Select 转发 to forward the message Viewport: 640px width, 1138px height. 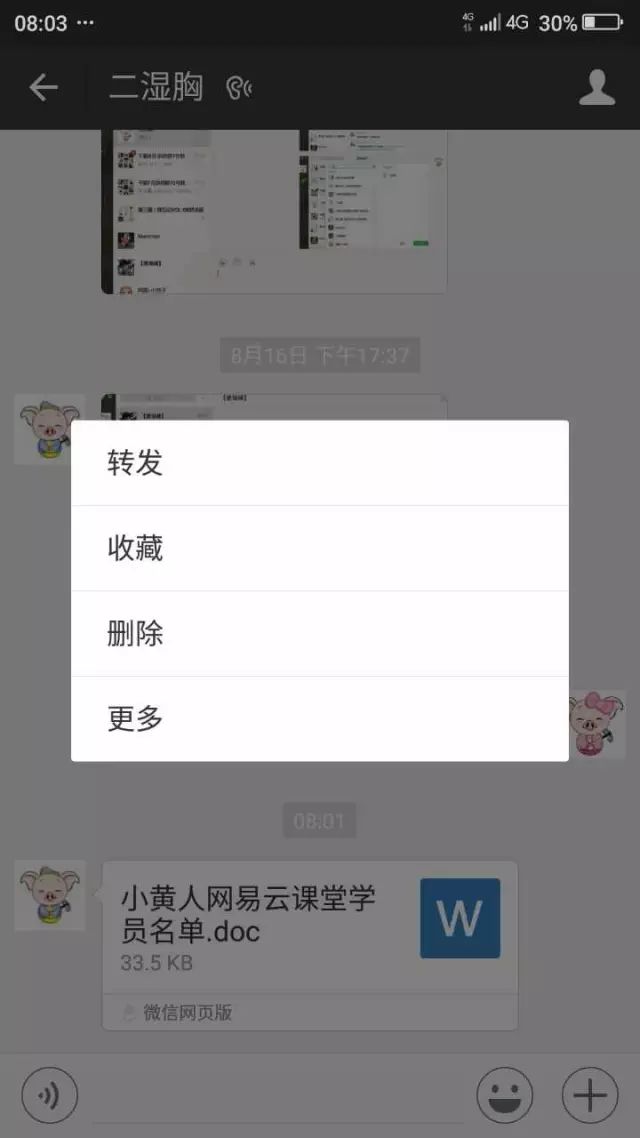tap(319, 463)
